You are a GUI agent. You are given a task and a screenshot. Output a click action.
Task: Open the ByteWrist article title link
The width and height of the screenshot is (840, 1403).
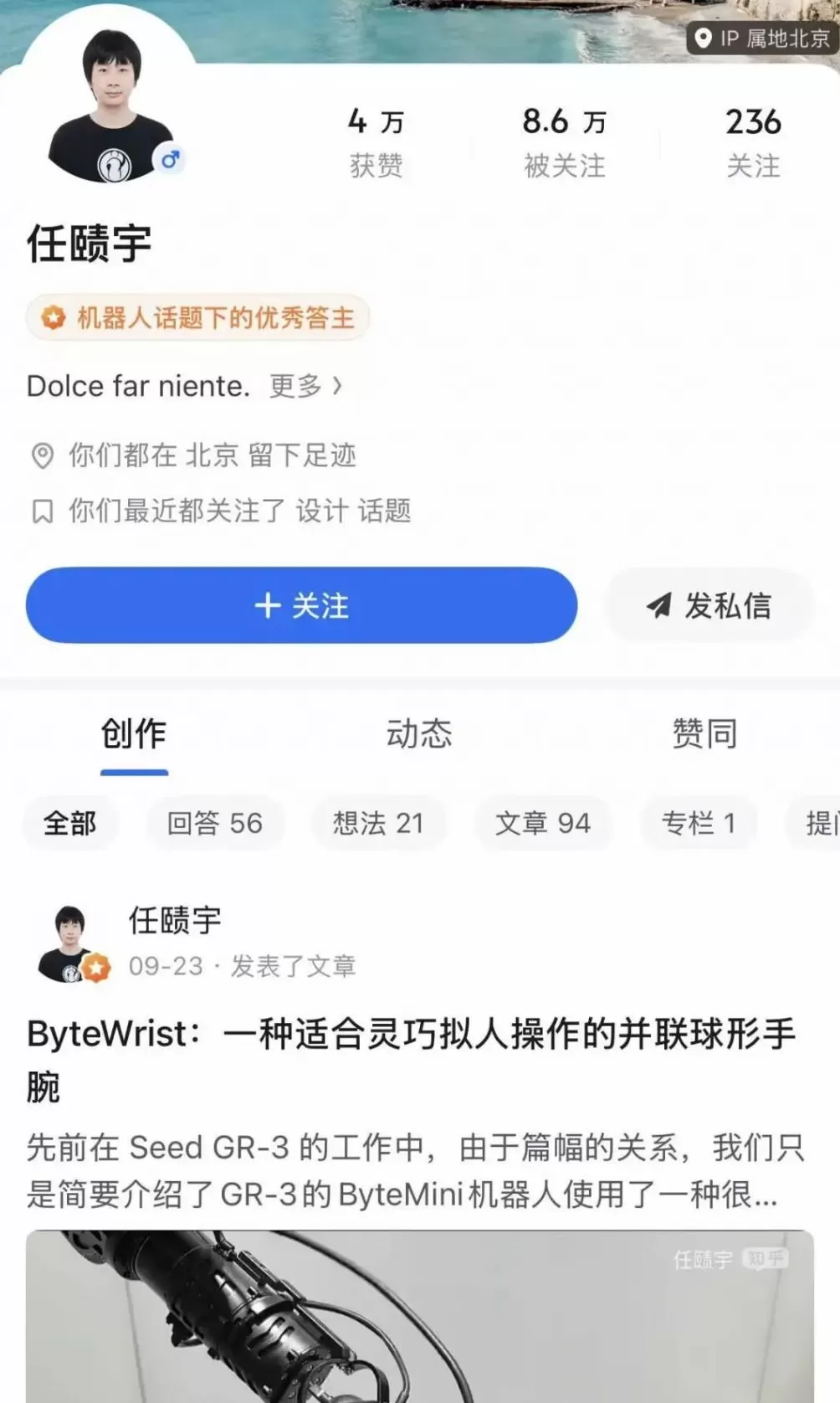(x=408, y=1059)
